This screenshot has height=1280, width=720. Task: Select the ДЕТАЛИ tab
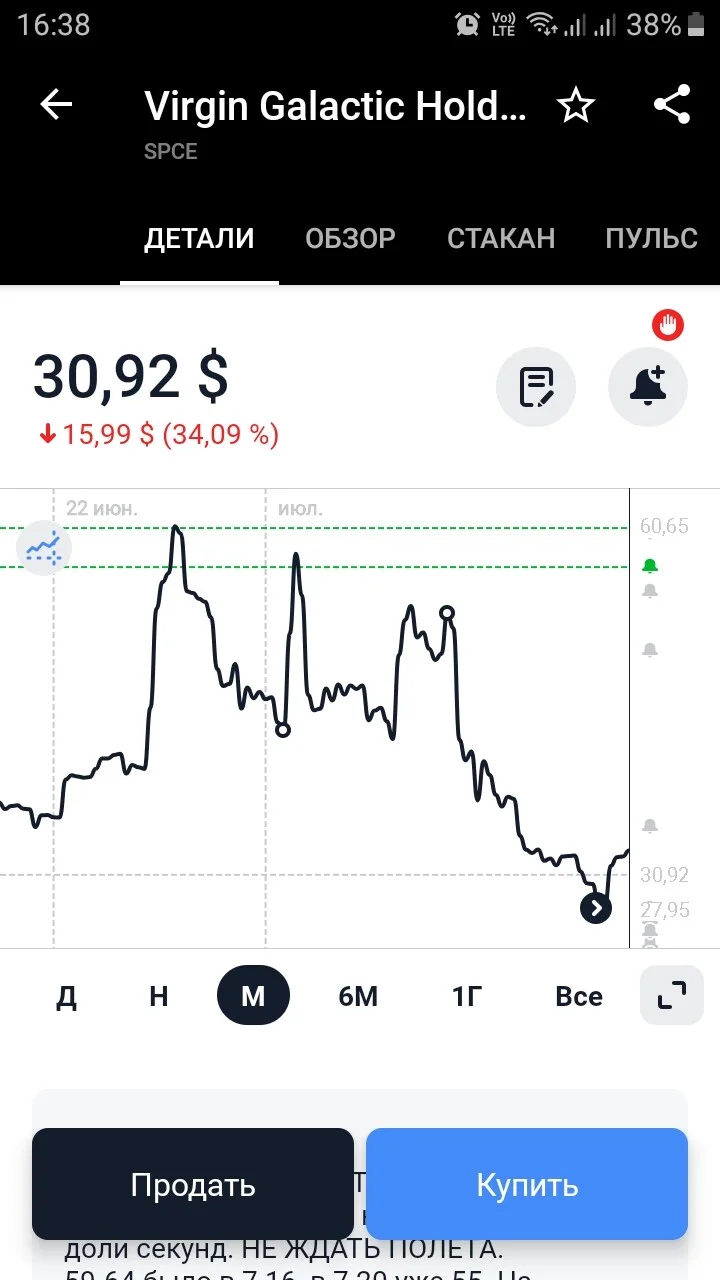coord(200,238)
